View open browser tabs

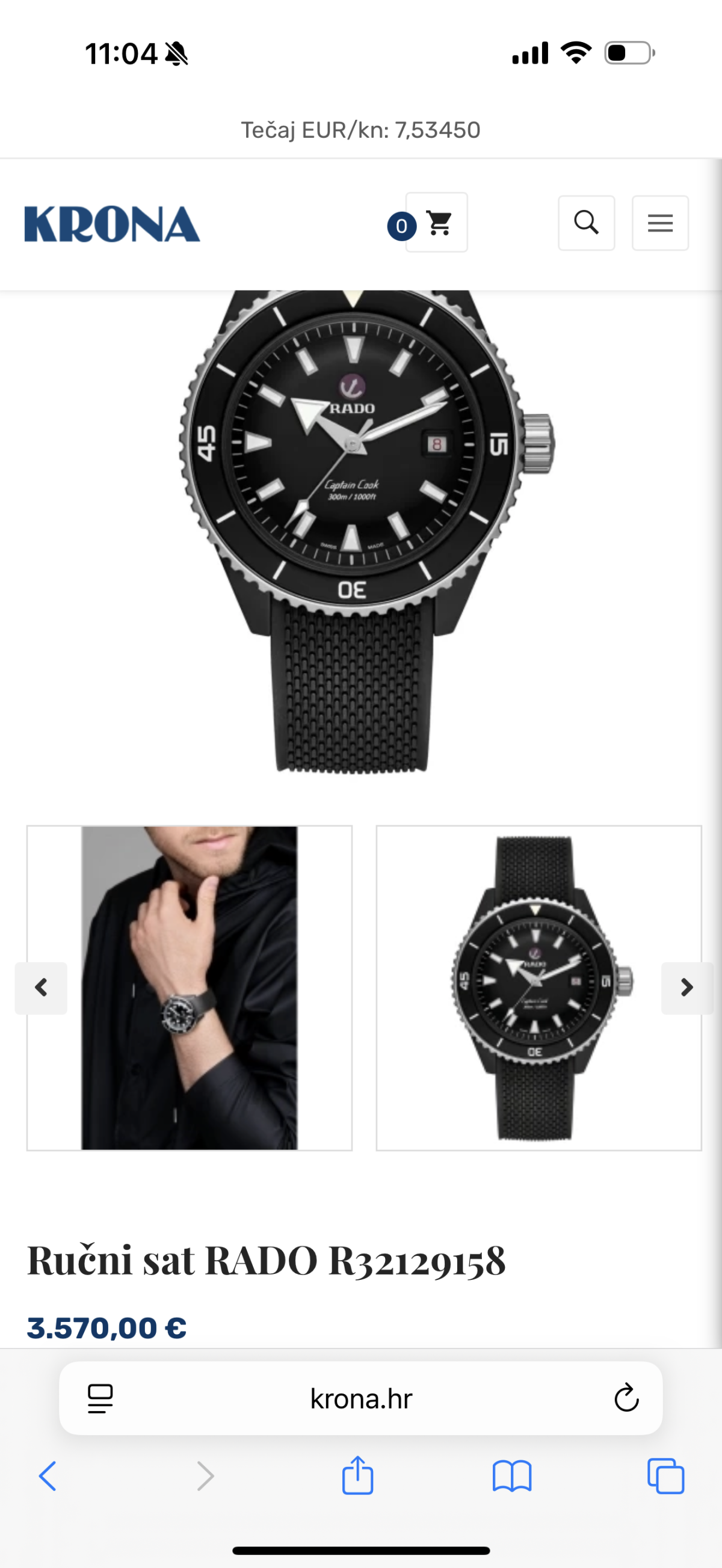665,1475
